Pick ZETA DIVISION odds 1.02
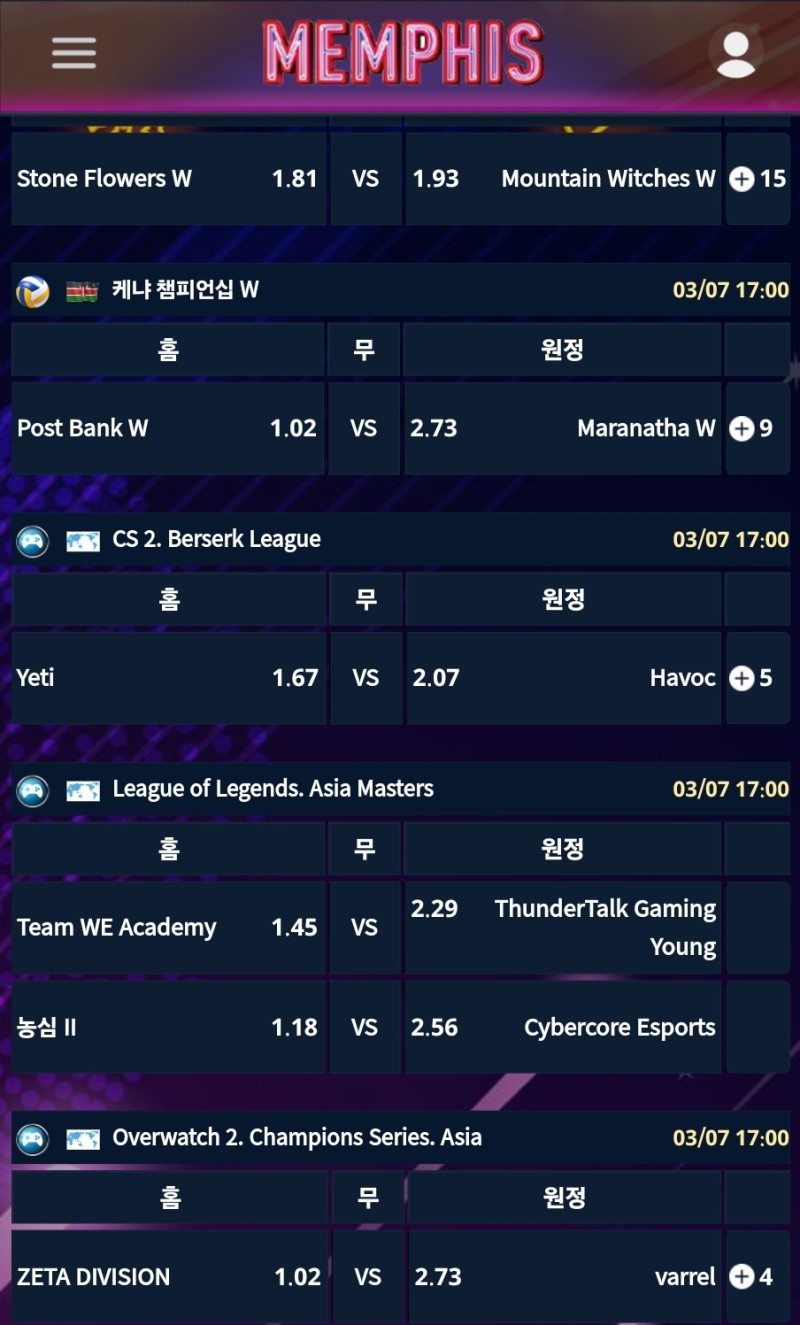The width and height of the screenshot is (800, 1325). coord(168,1277)
